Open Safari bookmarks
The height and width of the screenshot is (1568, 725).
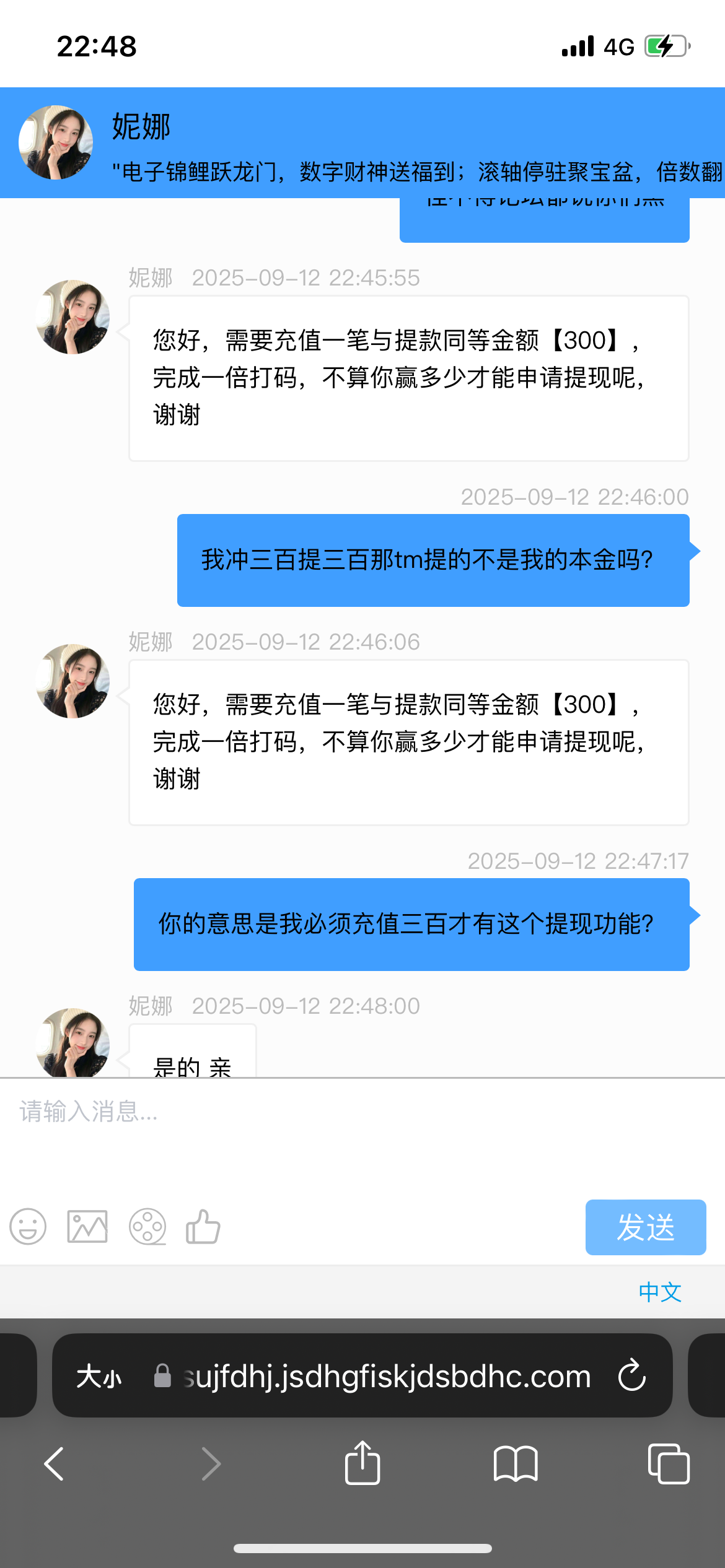tap(516, 1464)
